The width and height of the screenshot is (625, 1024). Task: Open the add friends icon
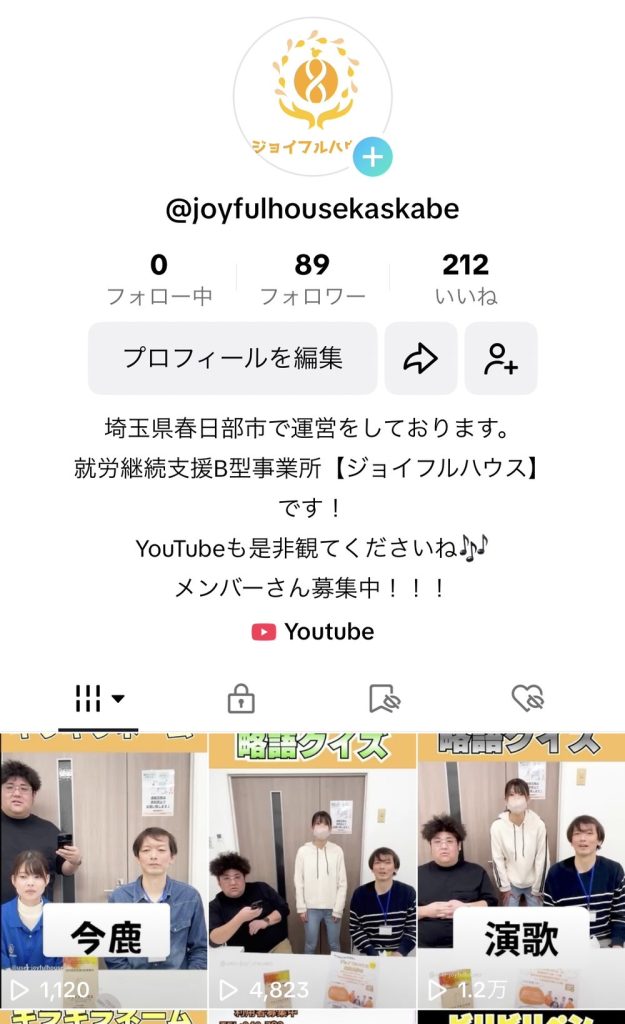[501, 358]
